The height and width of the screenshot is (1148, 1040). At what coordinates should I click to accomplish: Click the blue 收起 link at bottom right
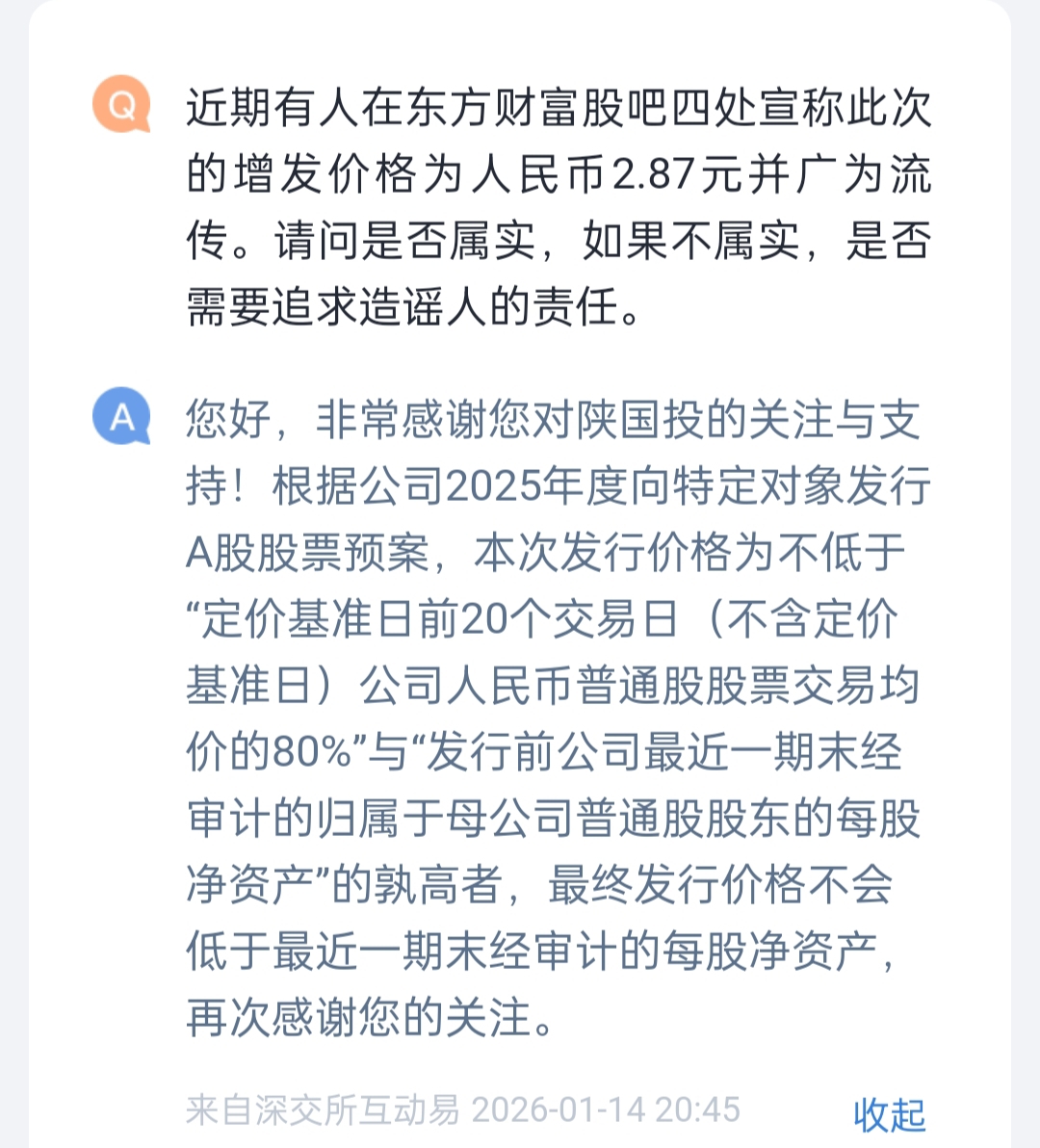[890, 1113]
